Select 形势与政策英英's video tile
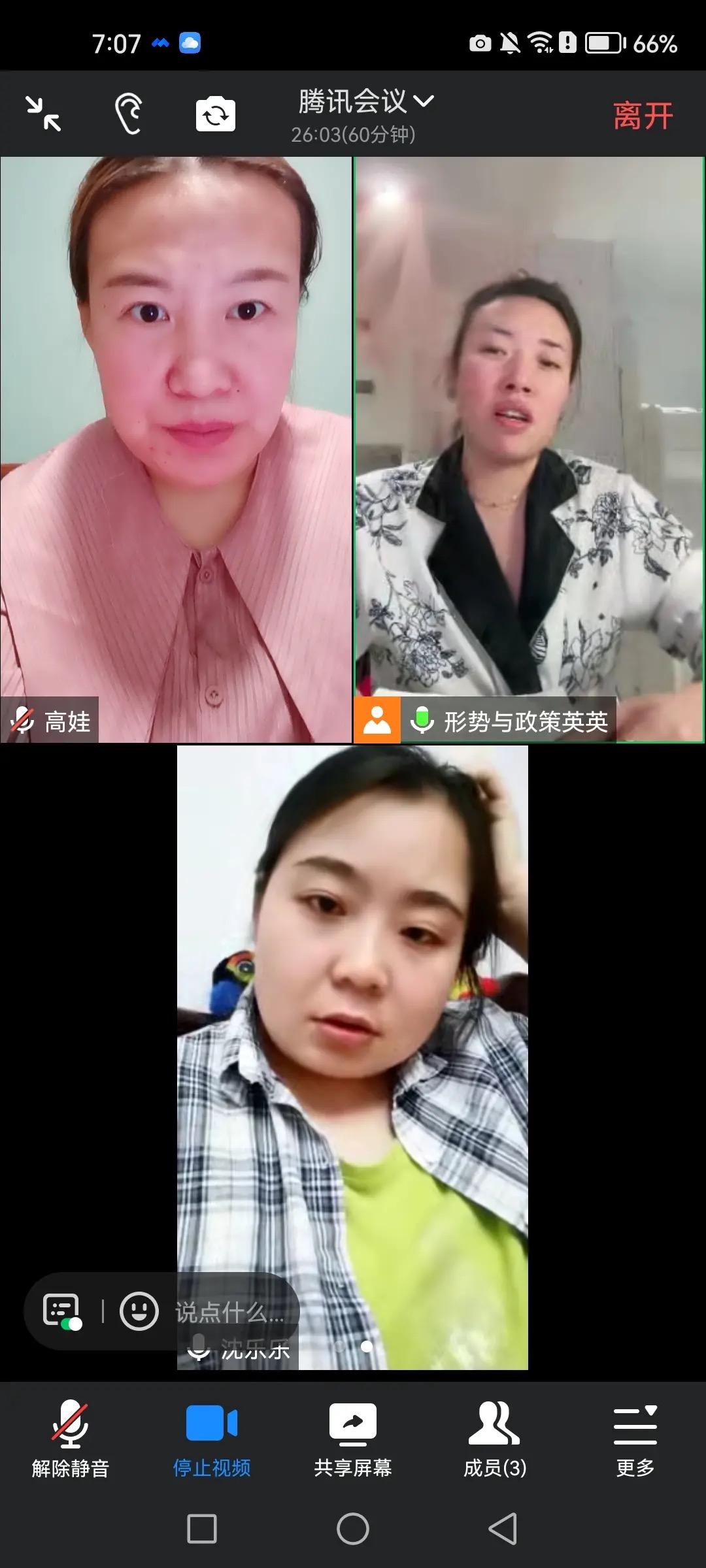Viewport: 706px width, 1568px height. [x=528, y=449]
